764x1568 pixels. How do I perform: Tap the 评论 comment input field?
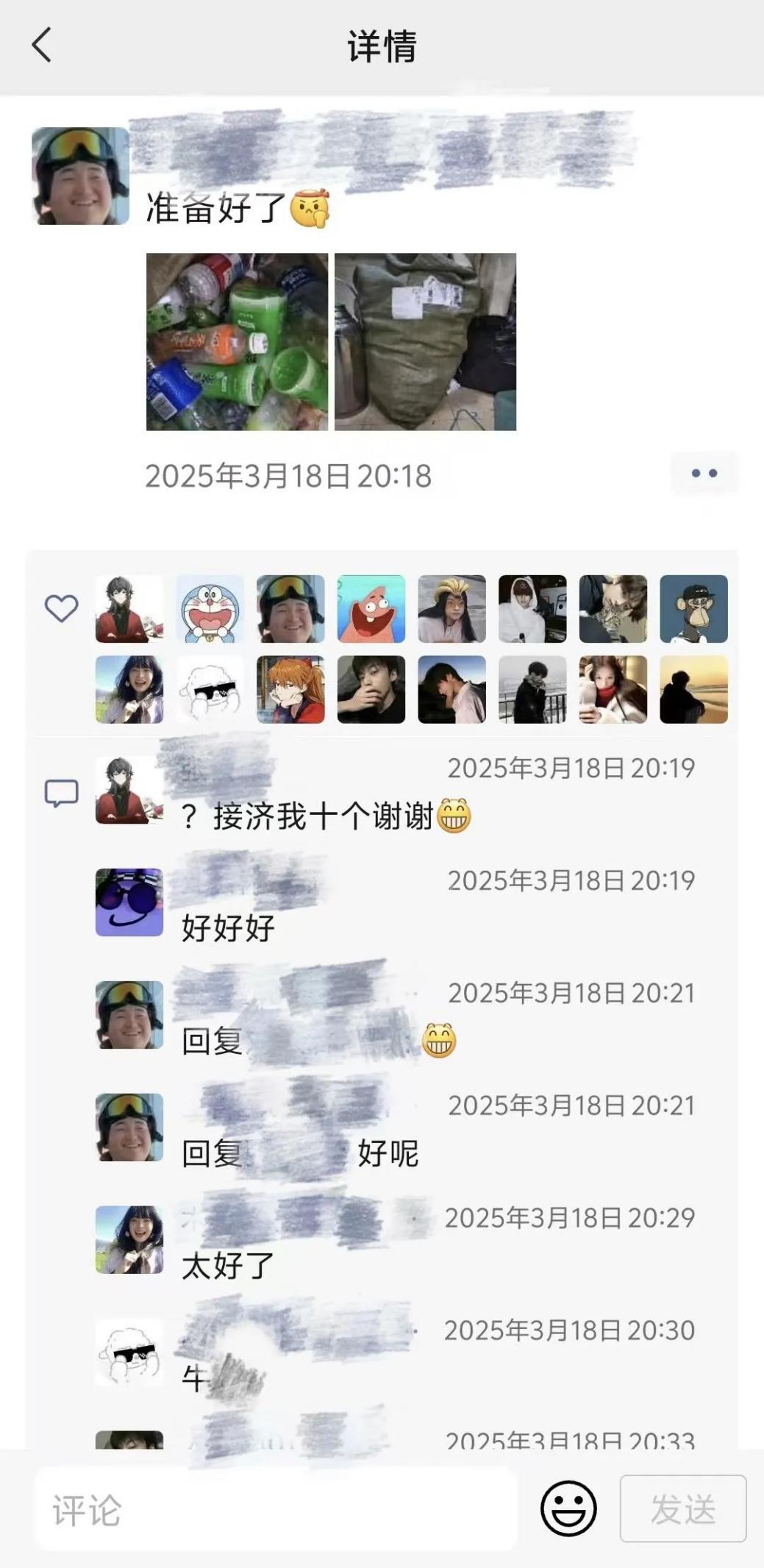click(x=276, y=1510)
